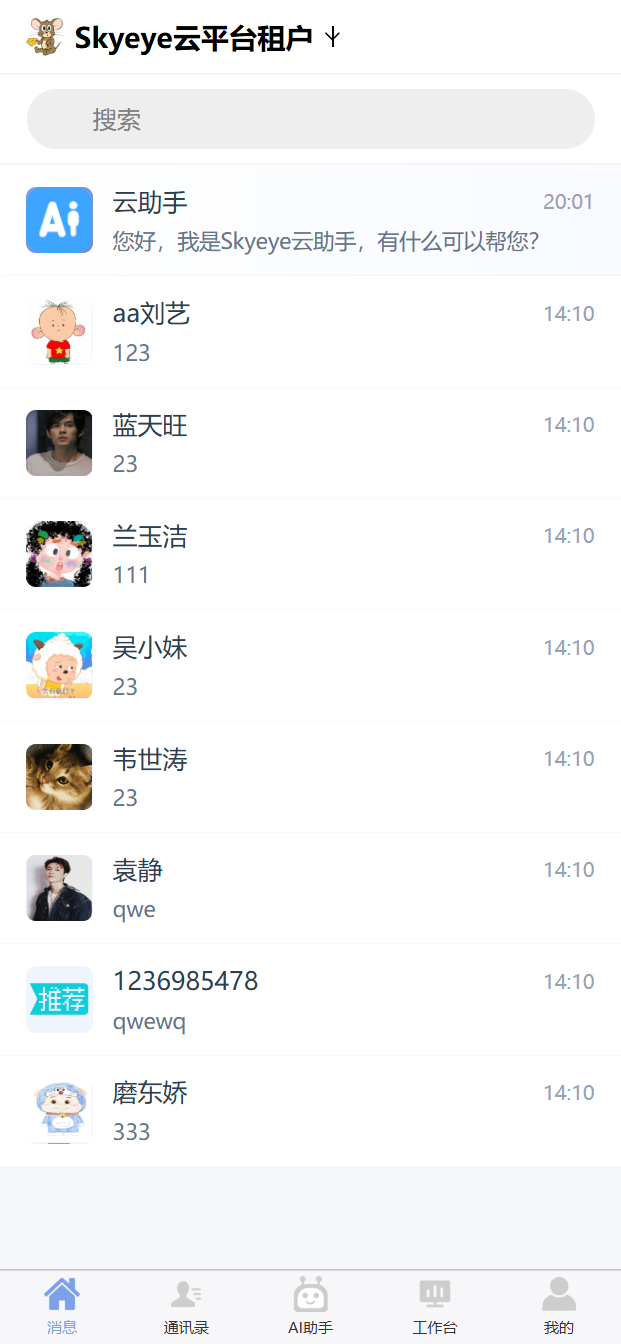Open the chat with 韦世涛
621x1344 pixels.
pos(310,777)
